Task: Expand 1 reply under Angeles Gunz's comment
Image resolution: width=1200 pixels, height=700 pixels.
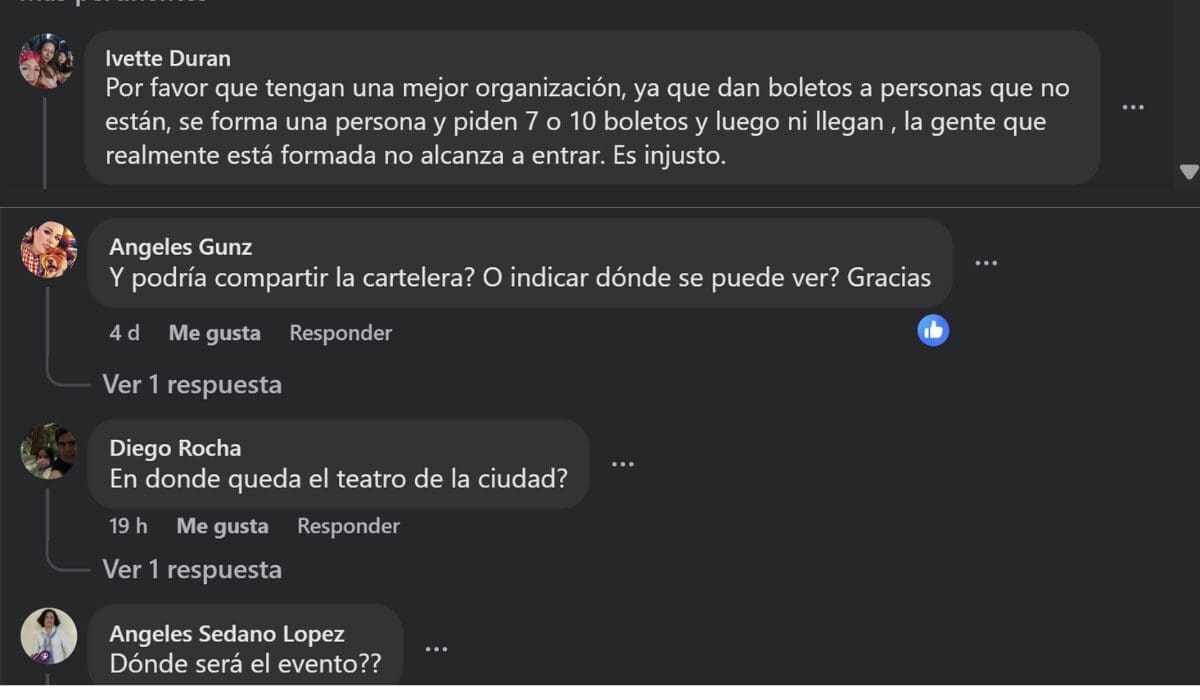Action: 192,384
